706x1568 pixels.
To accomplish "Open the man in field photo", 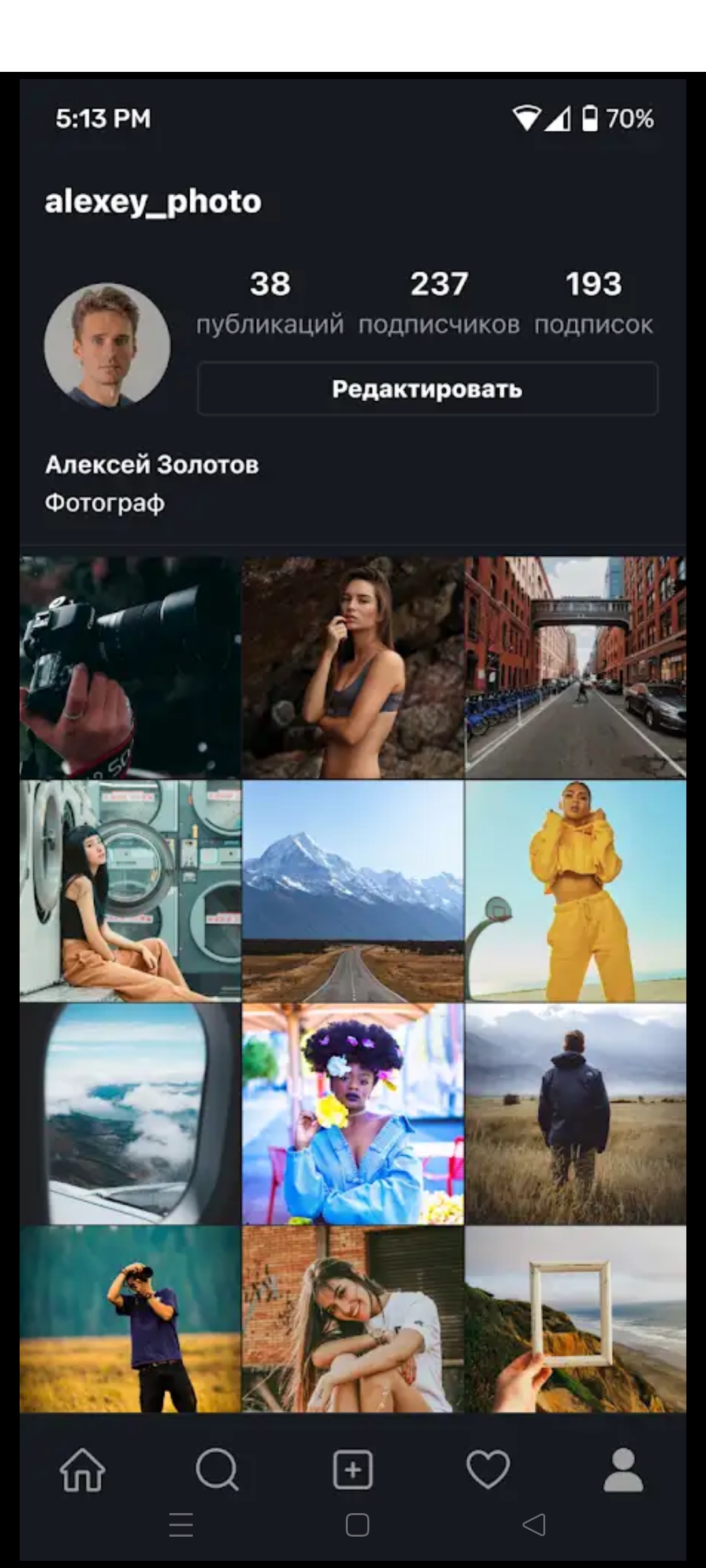I will (576, 1114).
